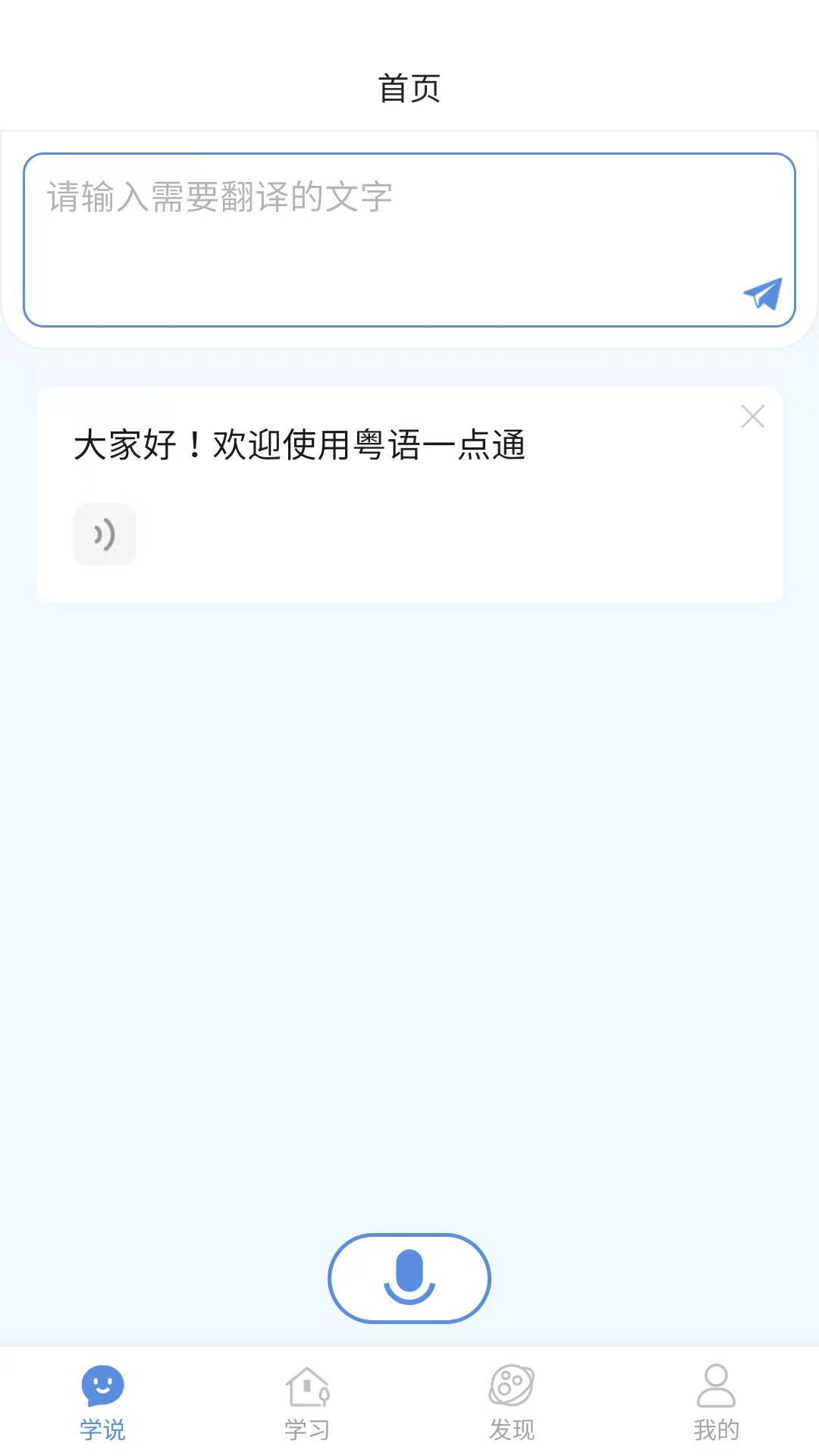The height and width of the screenshot is (1456, 819).
Task: Click the 首页 page title
Action: pyautogui.click(x=409, y=88)
